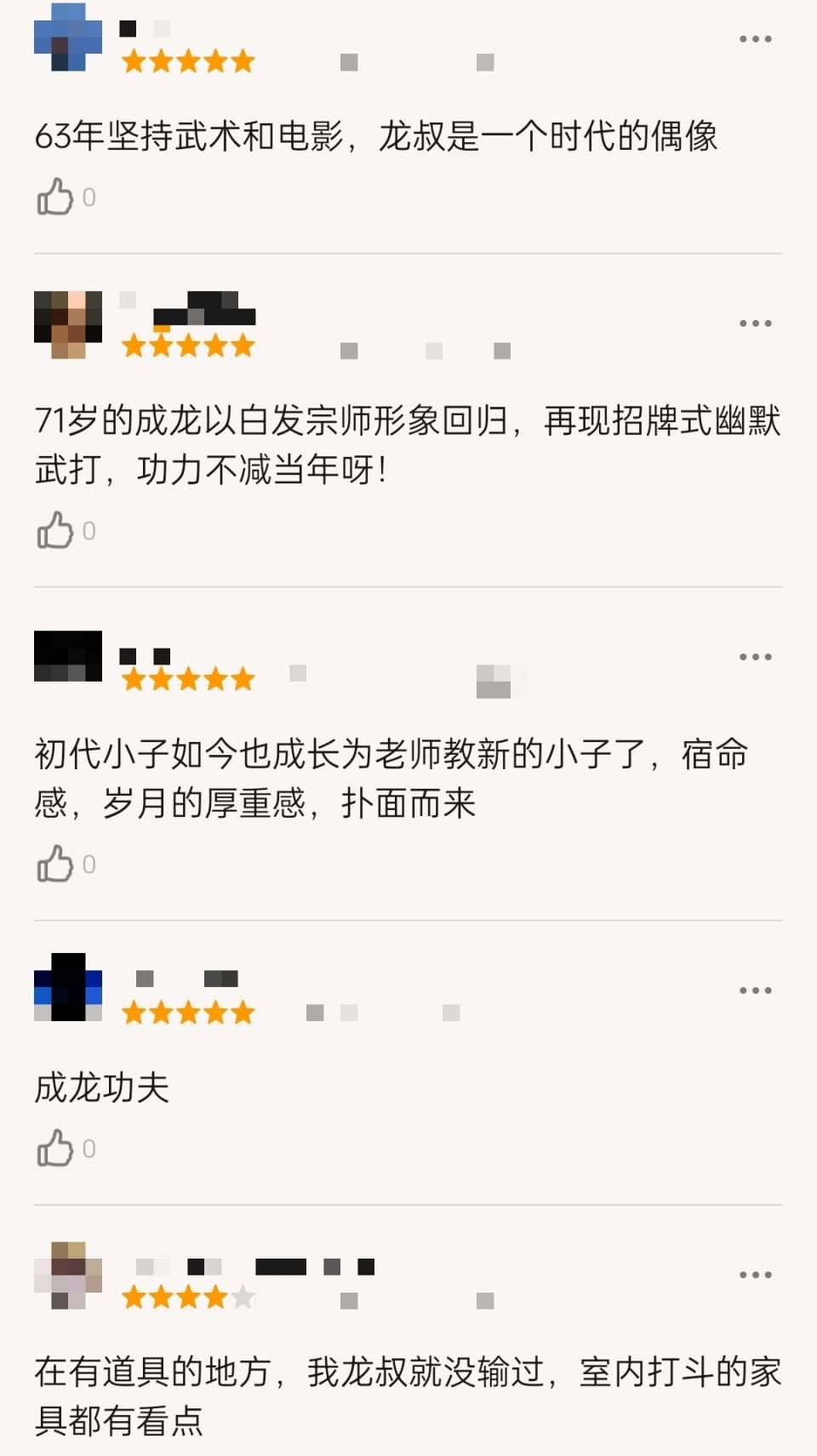Image resolution: width=817 pixels, height=1456 pixels.
Task: Open profile picture of the 初代小子 reviewer
Action: pos(68,656)
